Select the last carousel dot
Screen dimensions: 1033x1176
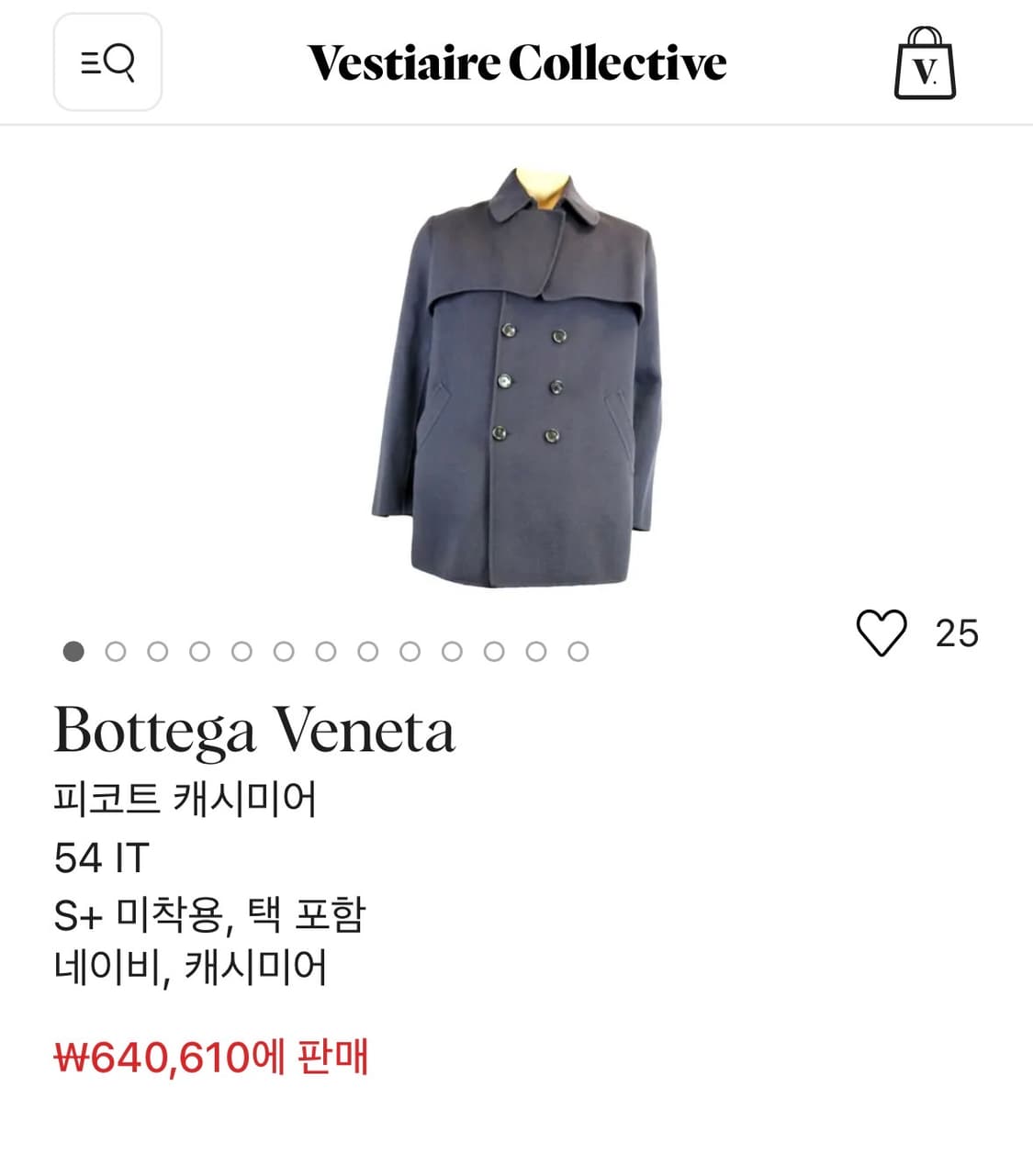577,652
